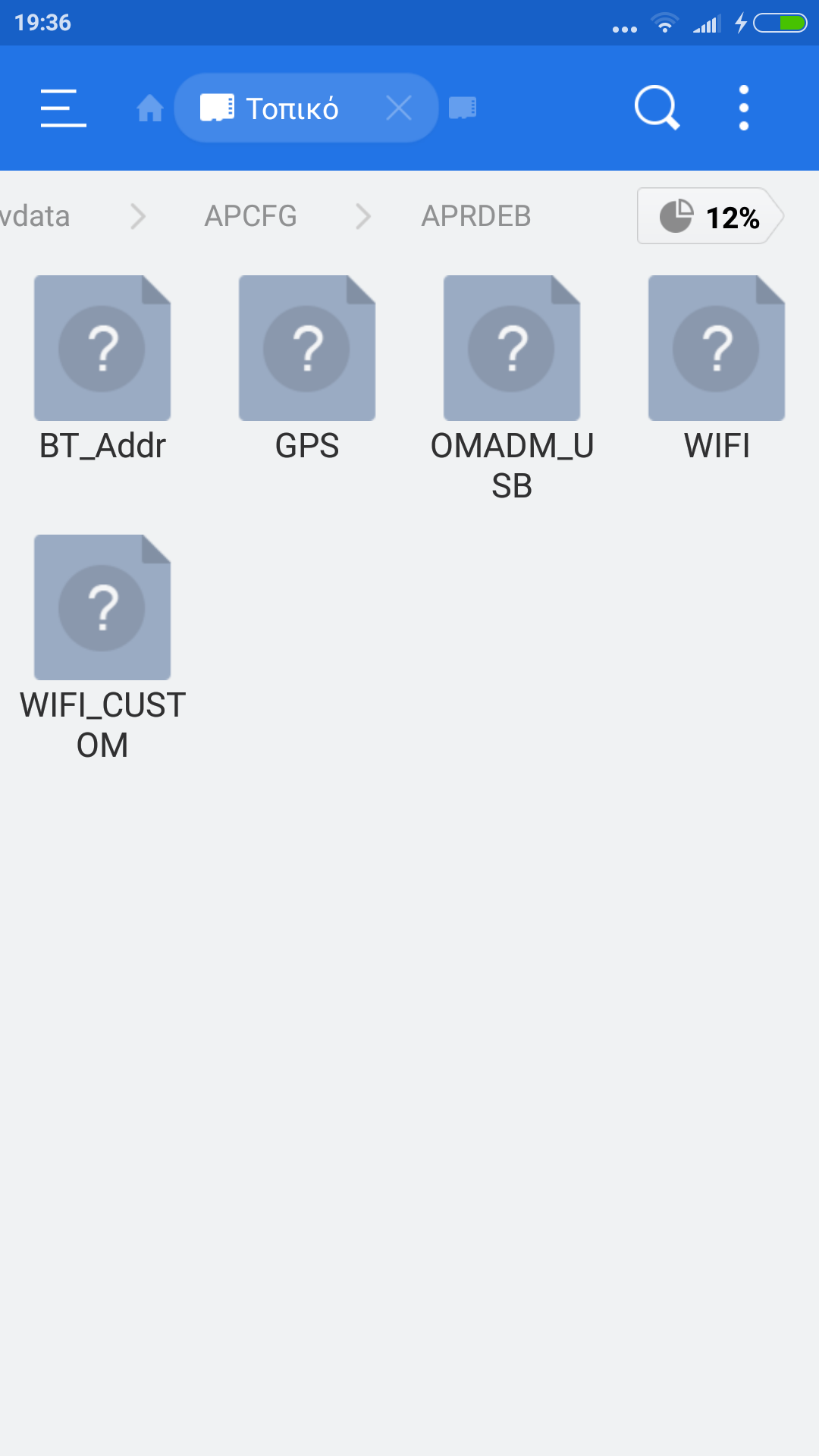Open the three-dot overflow menu
The width and height of the screenshot is (819, 1456).
pos(744,108)
